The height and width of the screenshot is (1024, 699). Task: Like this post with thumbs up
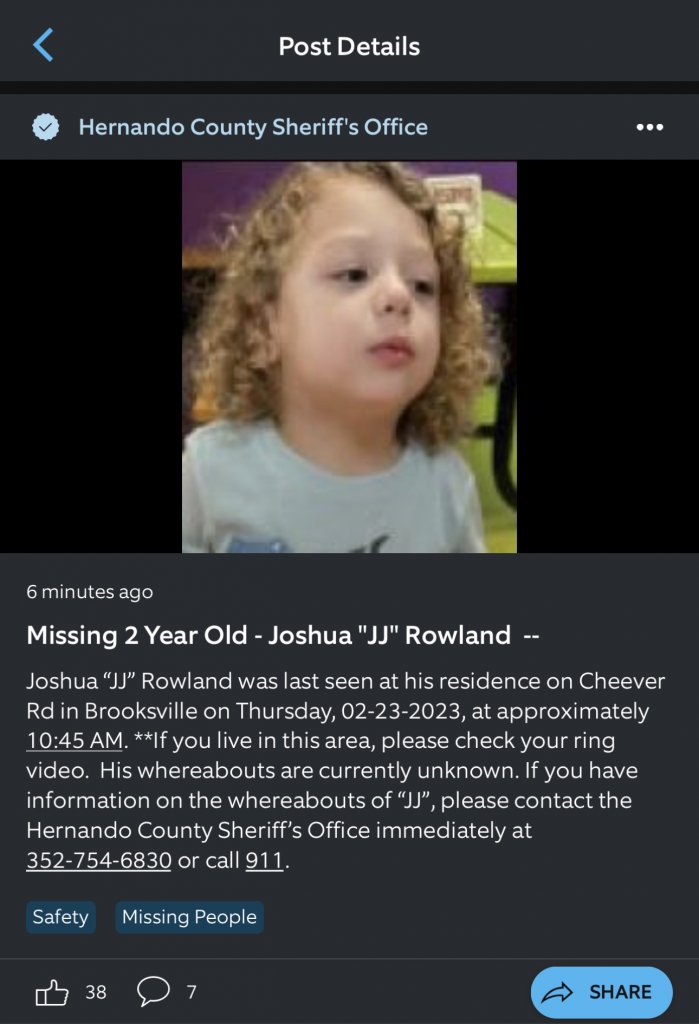52,992
